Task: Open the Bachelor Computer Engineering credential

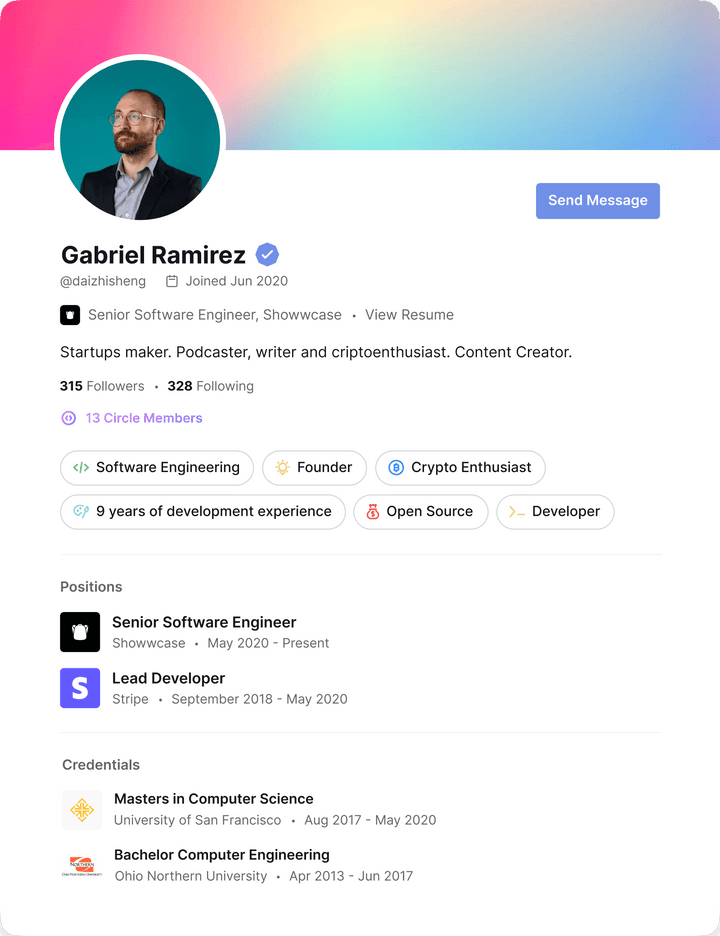Action: point(221,855)
